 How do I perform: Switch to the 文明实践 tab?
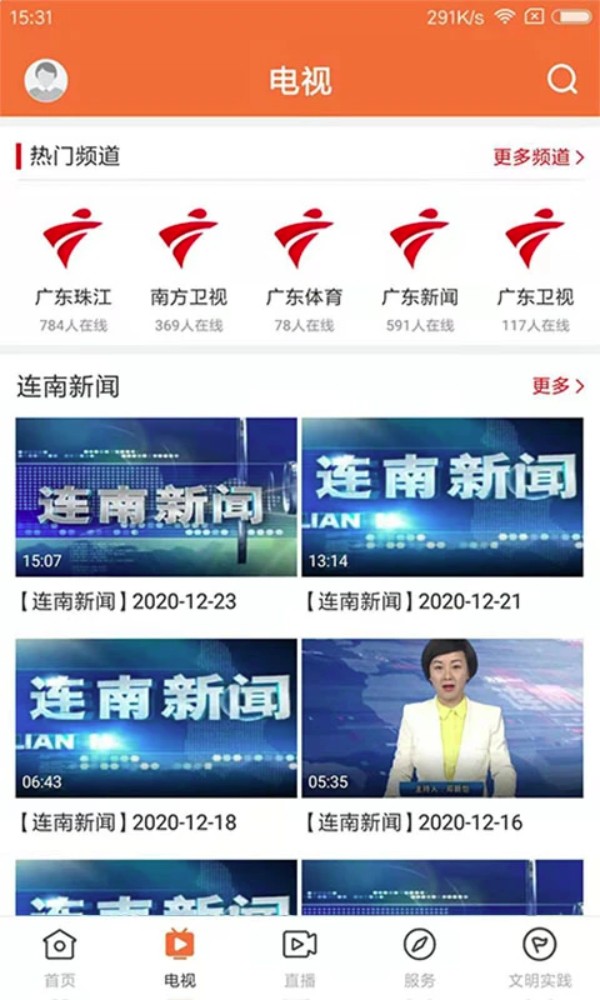click(x=540, y=957)
